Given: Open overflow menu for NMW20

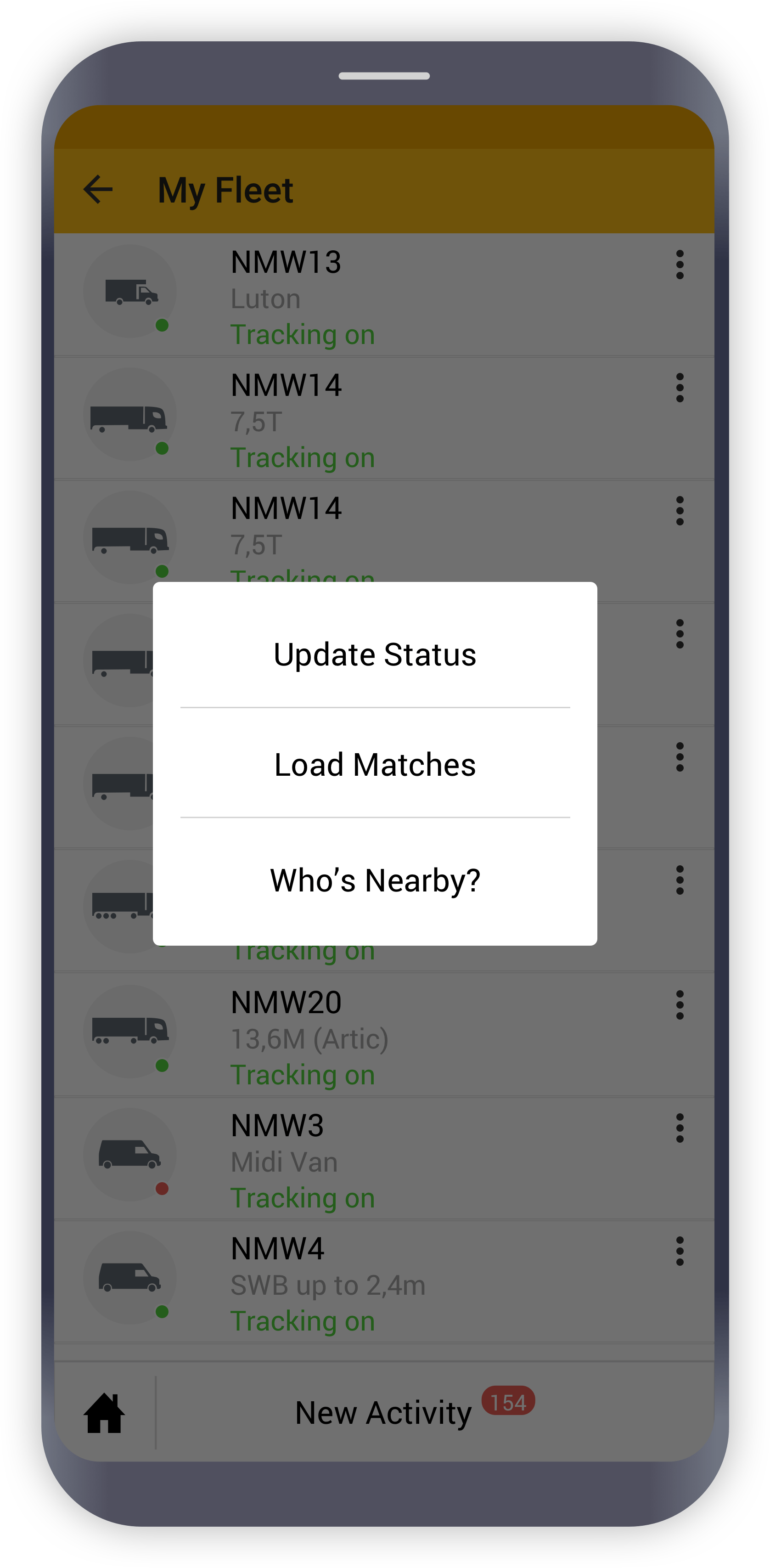Looking at the screenshot, I should pos(679,1005).
